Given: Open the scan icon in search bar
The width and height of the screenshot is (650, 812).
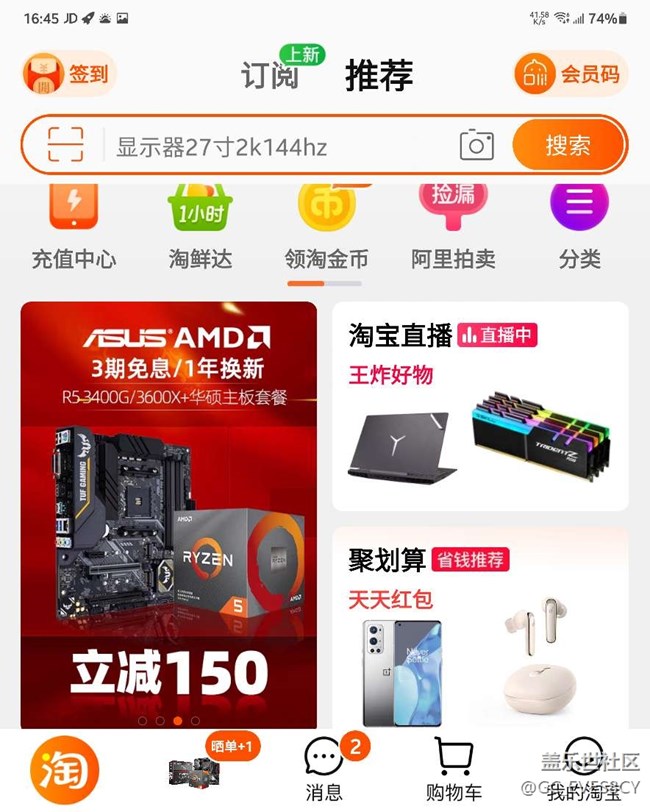Looking at the screenshot, I should point(66,147).
